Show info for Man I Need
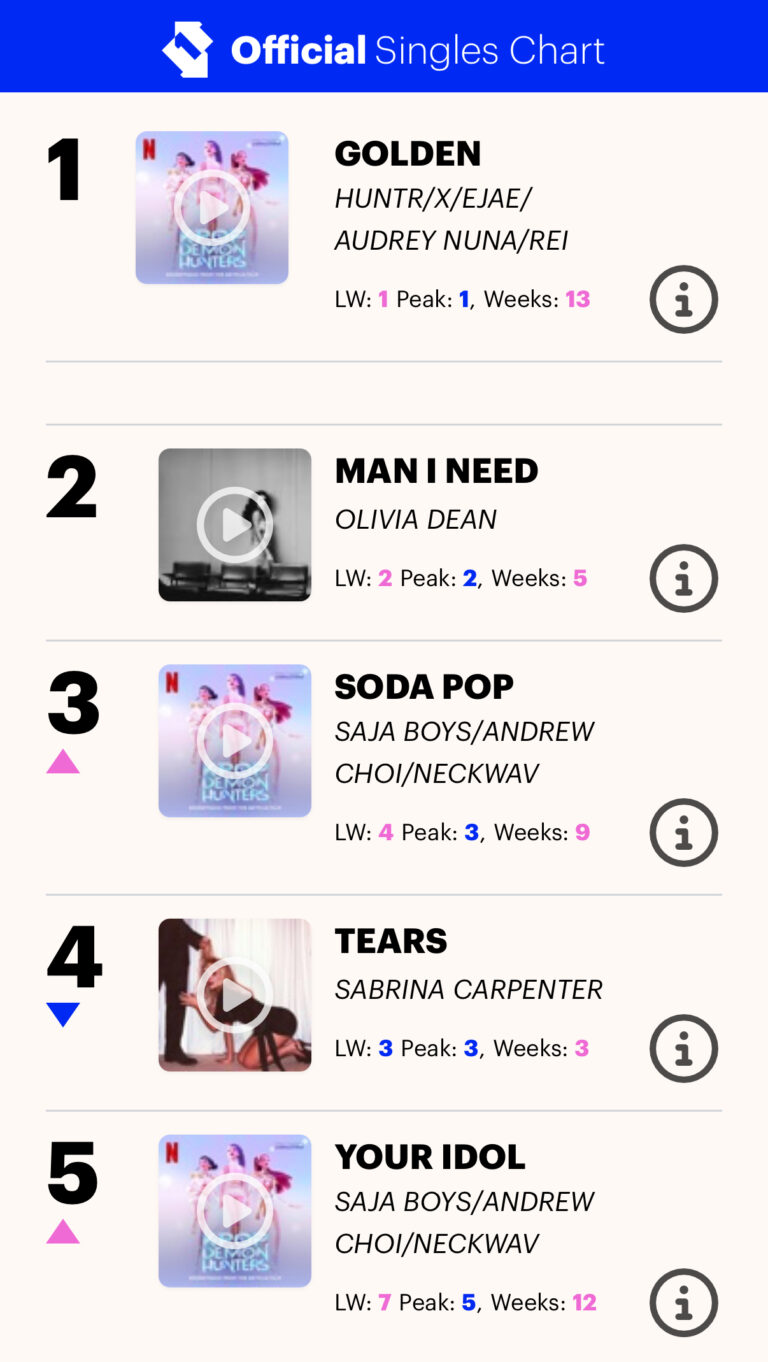The height and width of the screenshot is (1362, 768). 684,578
